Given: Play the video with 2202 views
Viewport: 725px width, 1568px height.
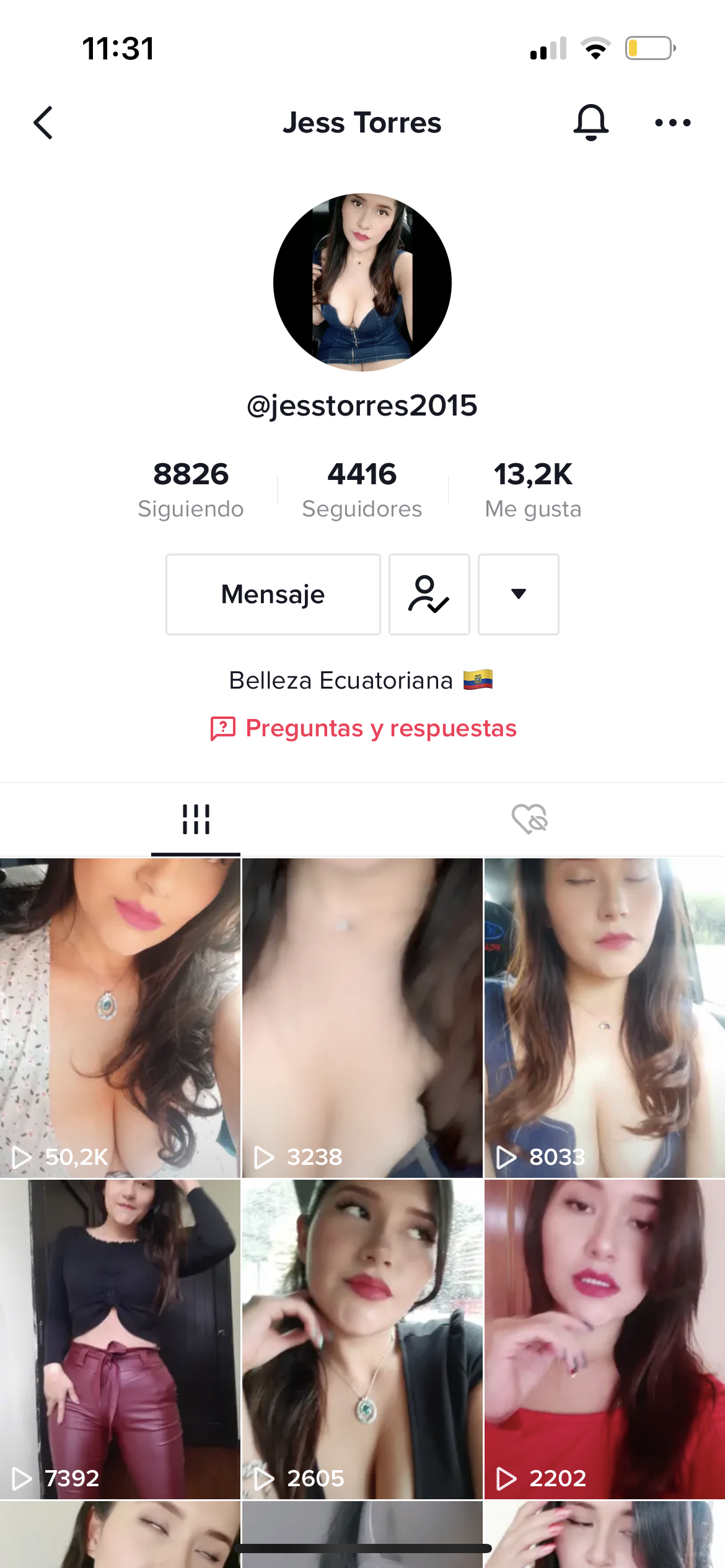Looking at the screenshot, I should [x=604, y=1339].
